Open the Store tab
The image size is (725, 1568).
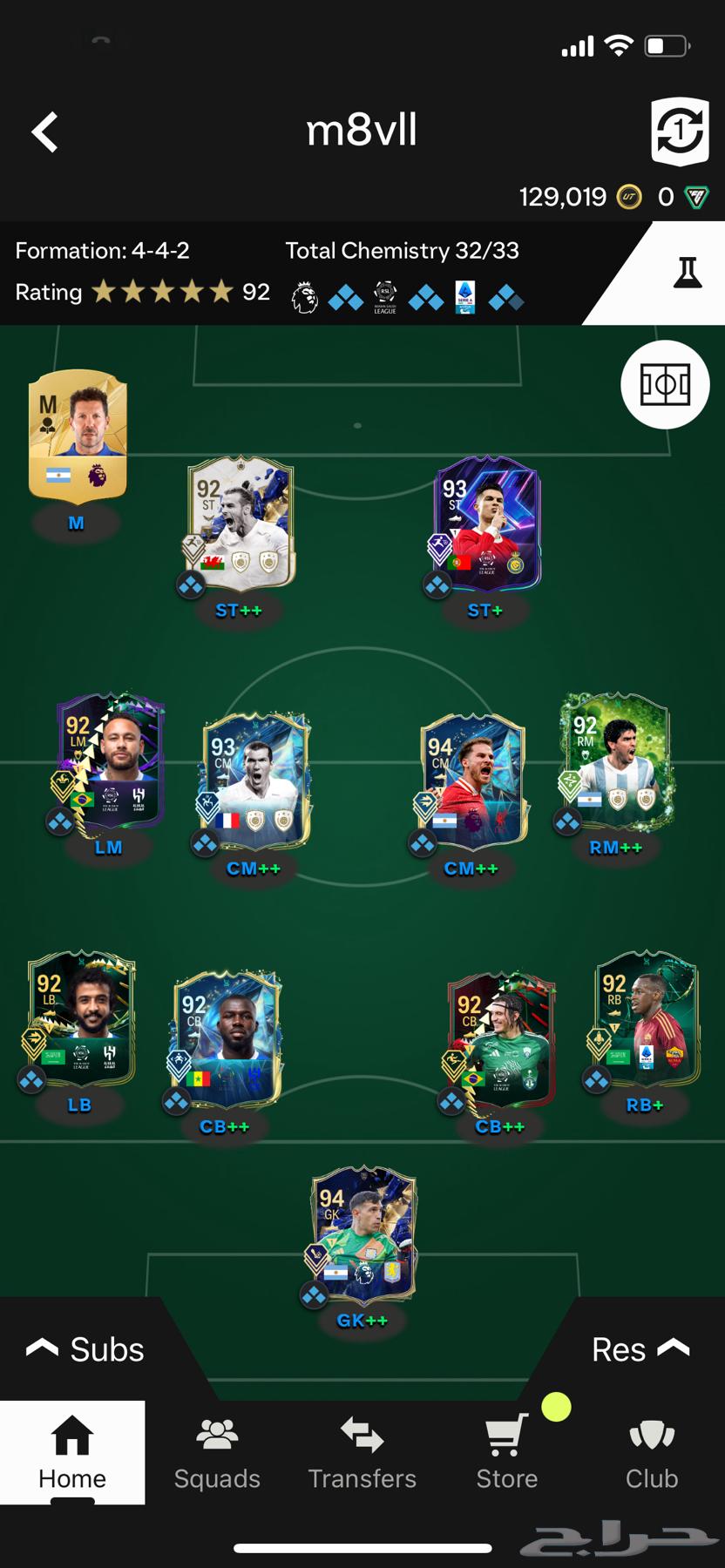(x=507, y=1453)
